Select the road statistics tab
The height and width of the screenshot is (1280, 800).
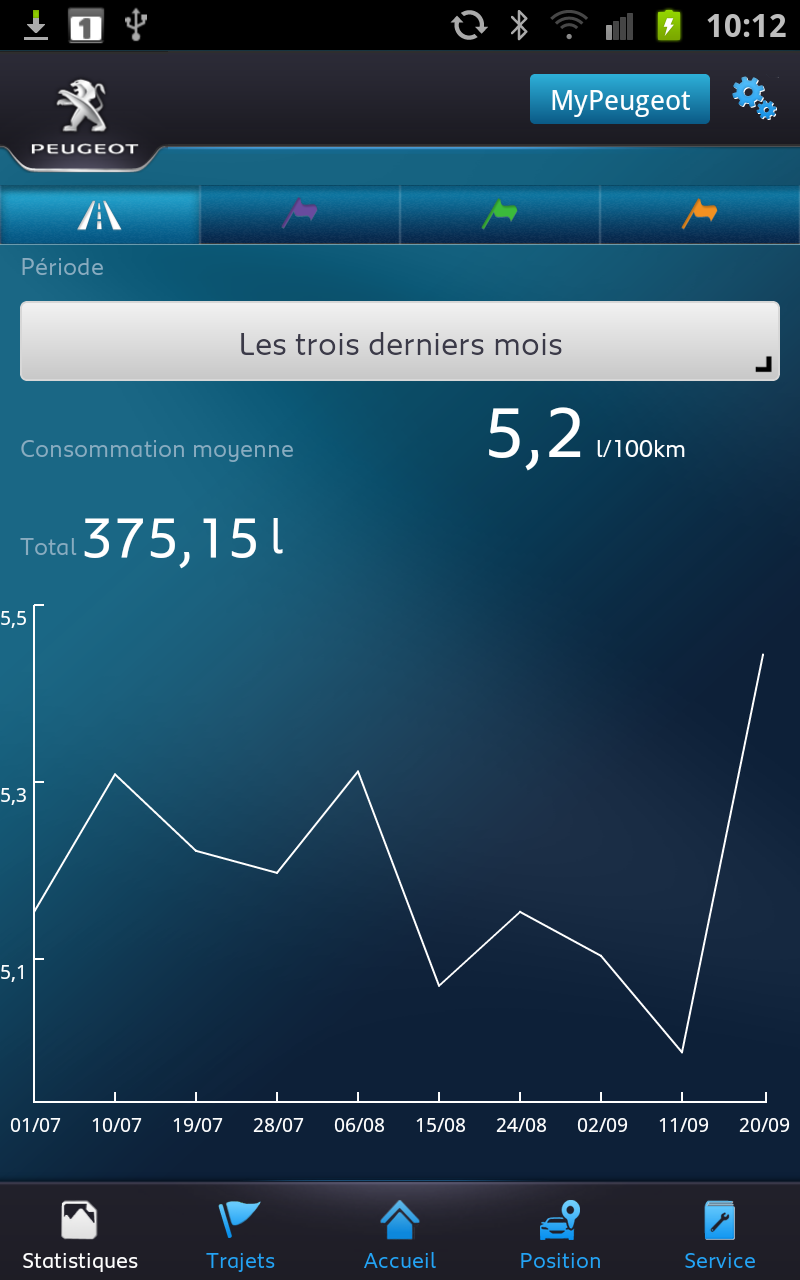100,214
